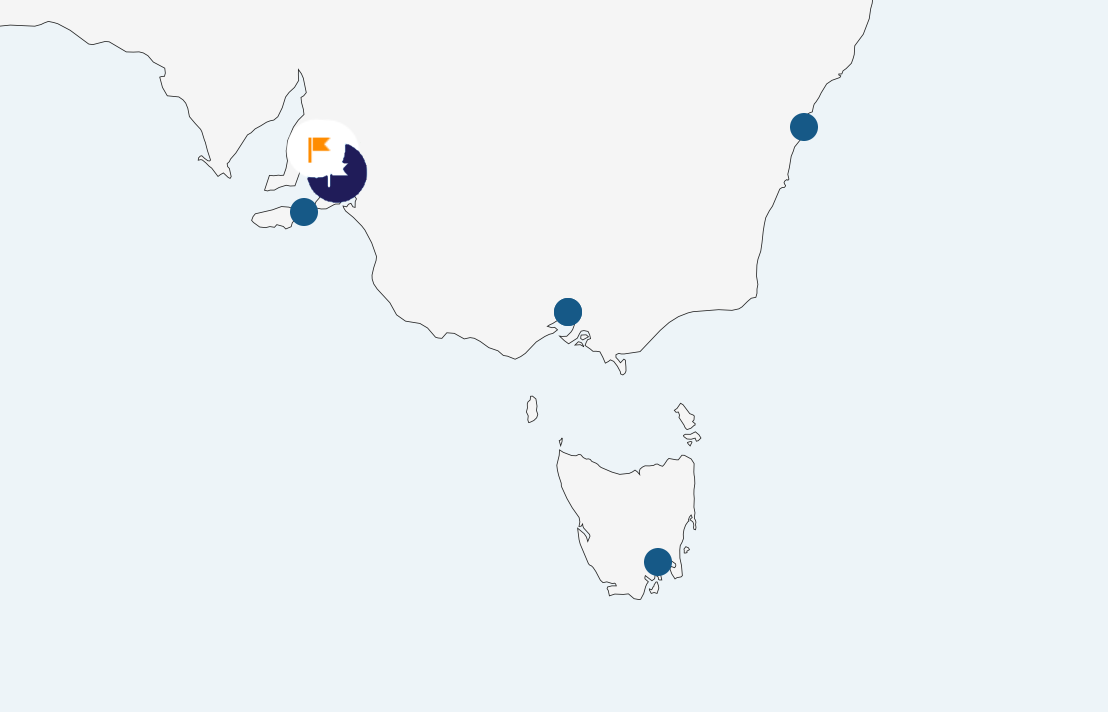
Task: Tap the blue dot in southern Tasmania
Action: pyautogui.click(x=658, y=562)
